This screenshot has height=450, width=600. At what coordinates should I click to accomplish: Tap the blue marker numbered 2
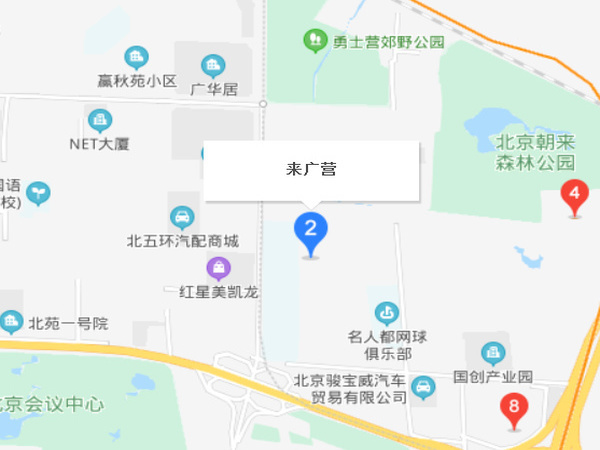click(310, 231)
